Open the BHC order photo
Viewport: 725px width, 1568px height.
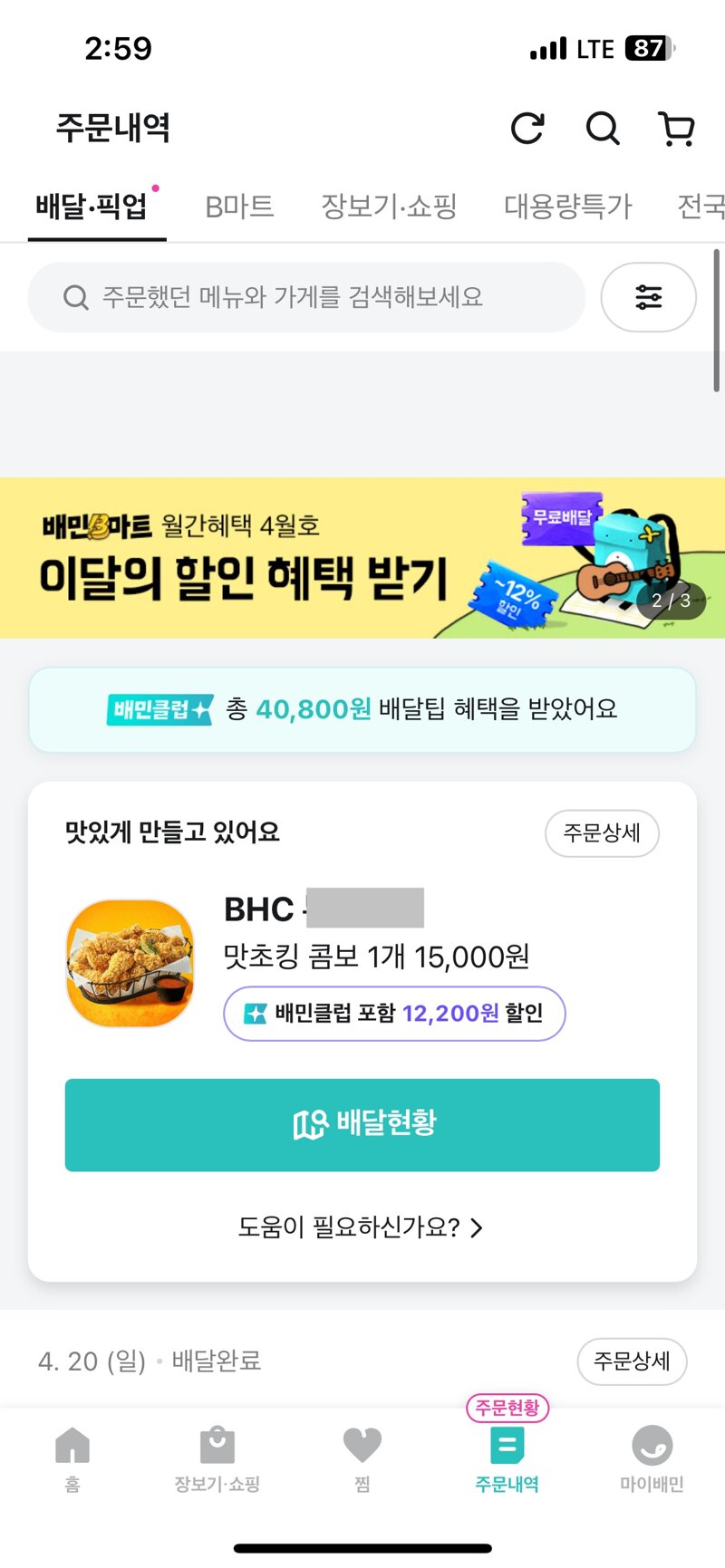[130, 963]
